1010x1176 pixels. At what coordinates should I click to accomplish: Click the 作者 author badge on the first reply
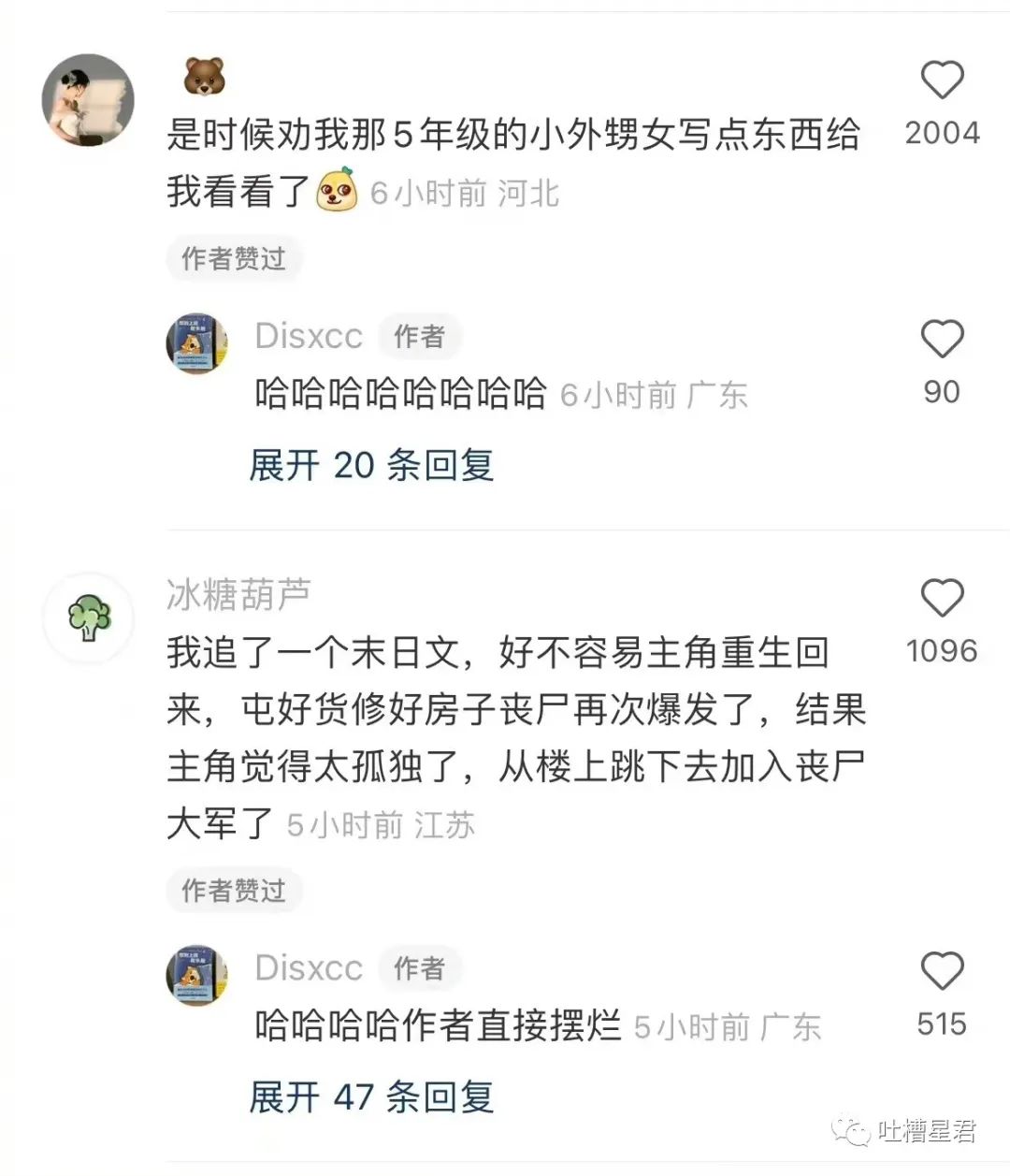(x=420, y=337)
